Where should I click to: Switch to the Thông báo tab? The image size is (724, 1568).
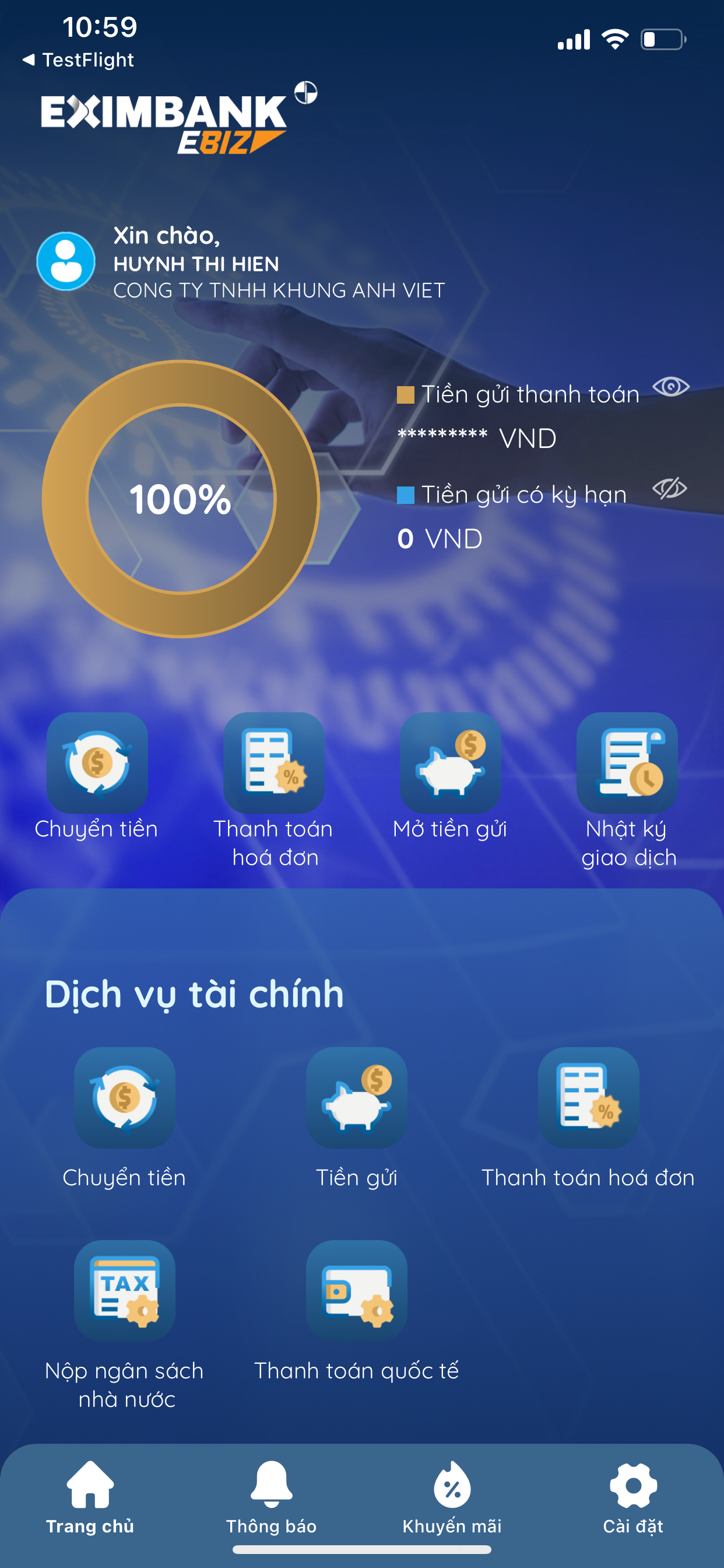(272, 1488)
